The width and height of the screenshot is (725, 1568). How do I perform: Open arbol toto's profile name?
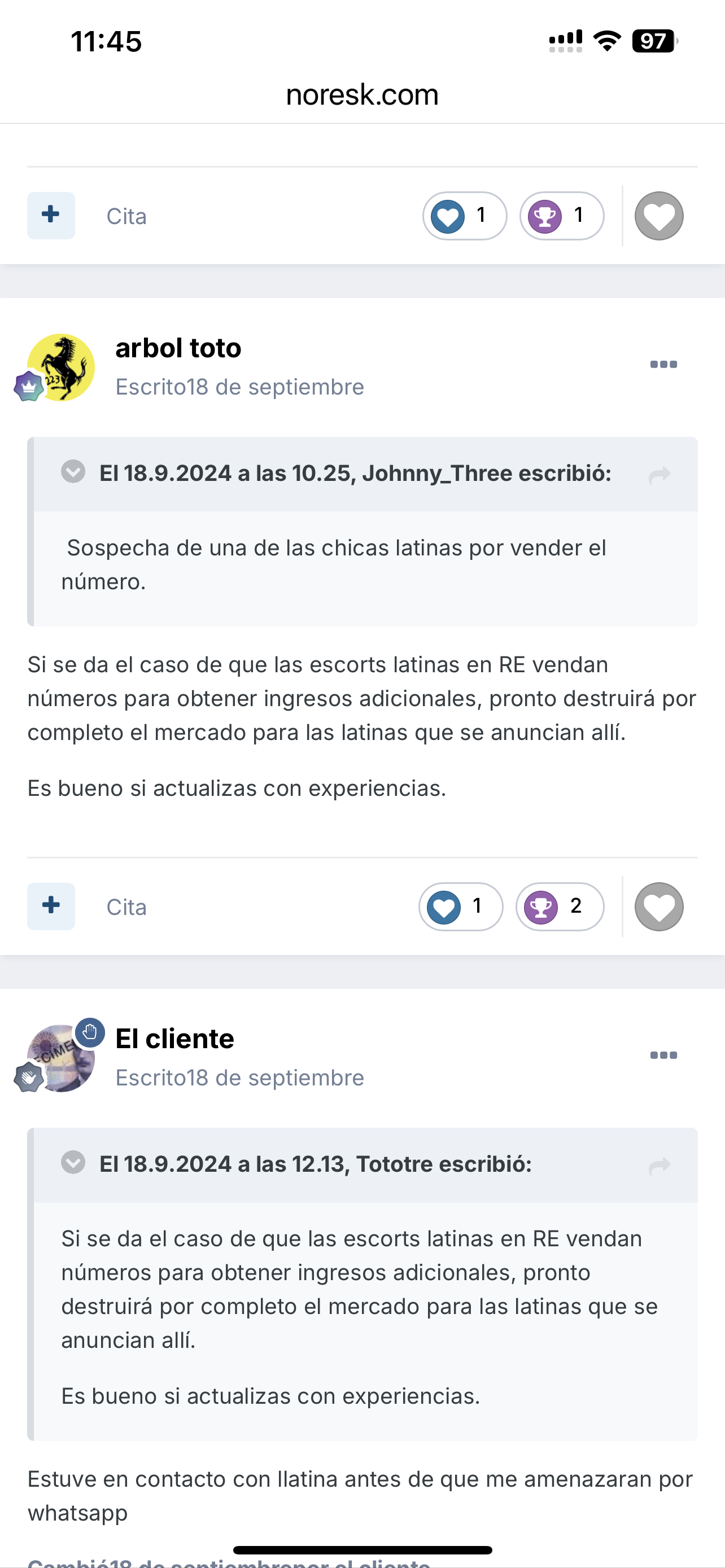point(178,348)
